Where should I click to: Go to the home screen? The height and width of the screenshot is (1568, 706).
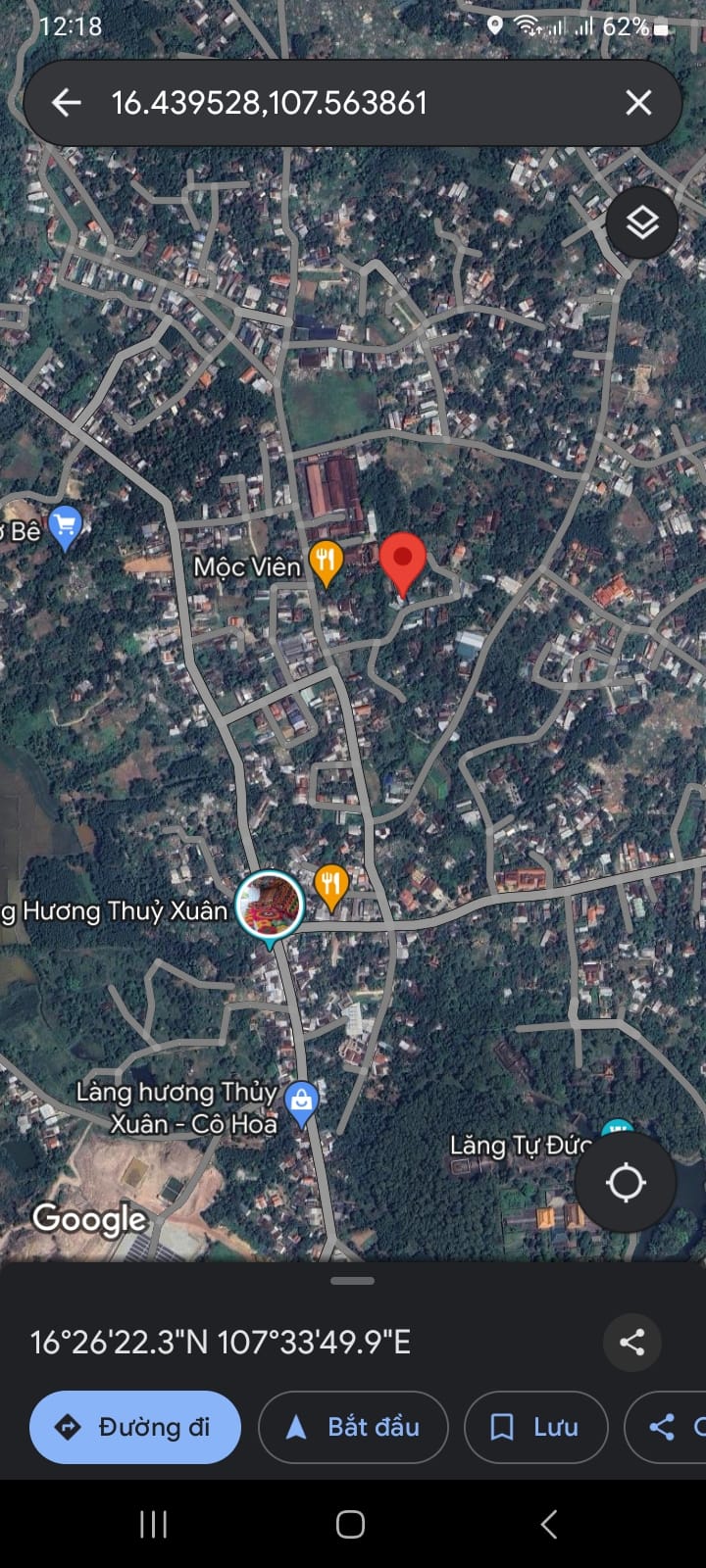tap(351, 1524)
